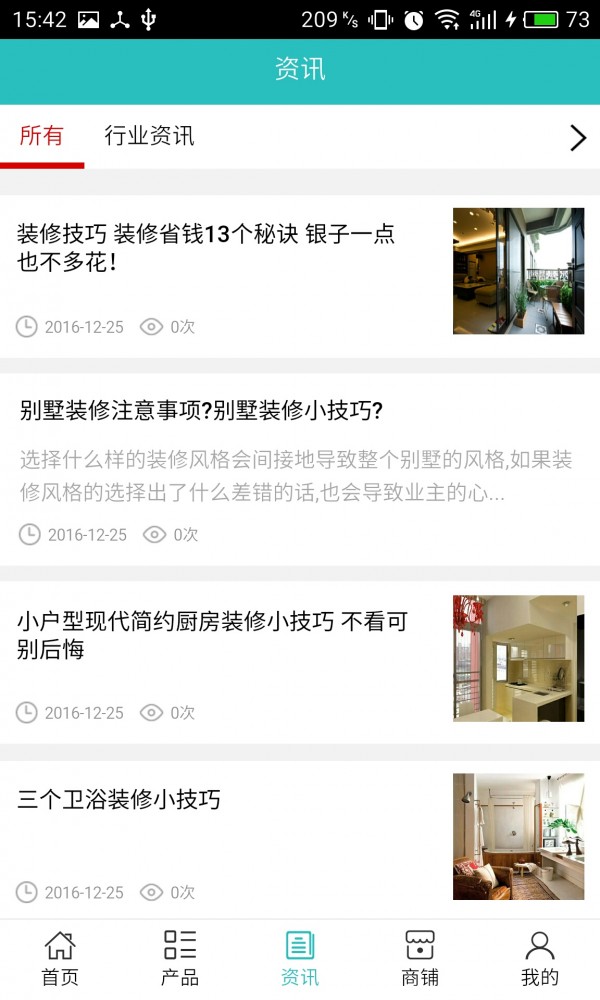View the 三个卫浴装修小技巧 article

[x=119, y=799]
